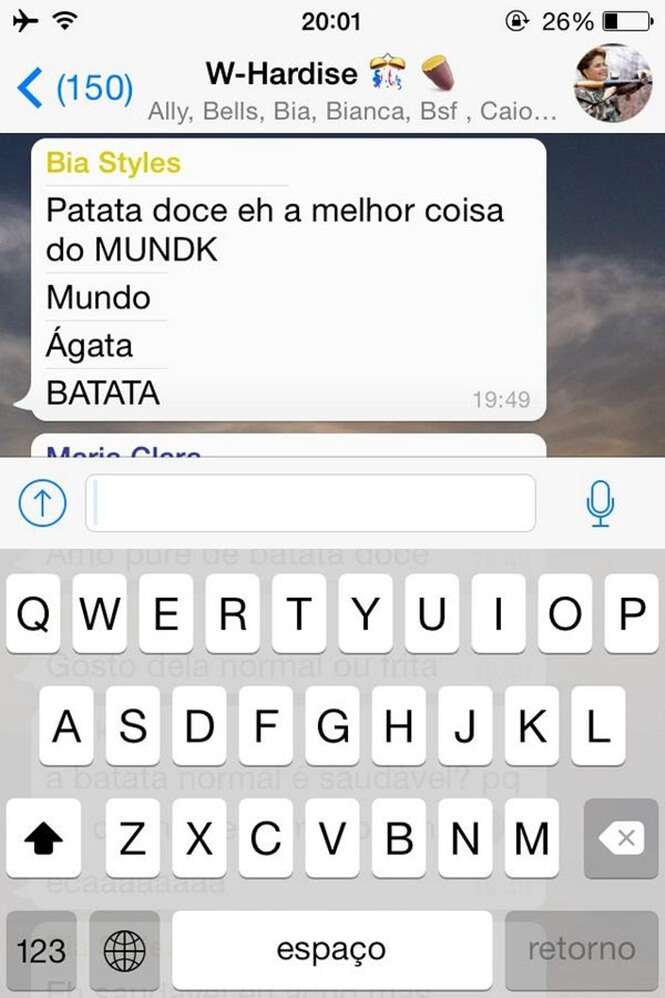
Task: Open the group profile picture
Action: click(612, 84)
